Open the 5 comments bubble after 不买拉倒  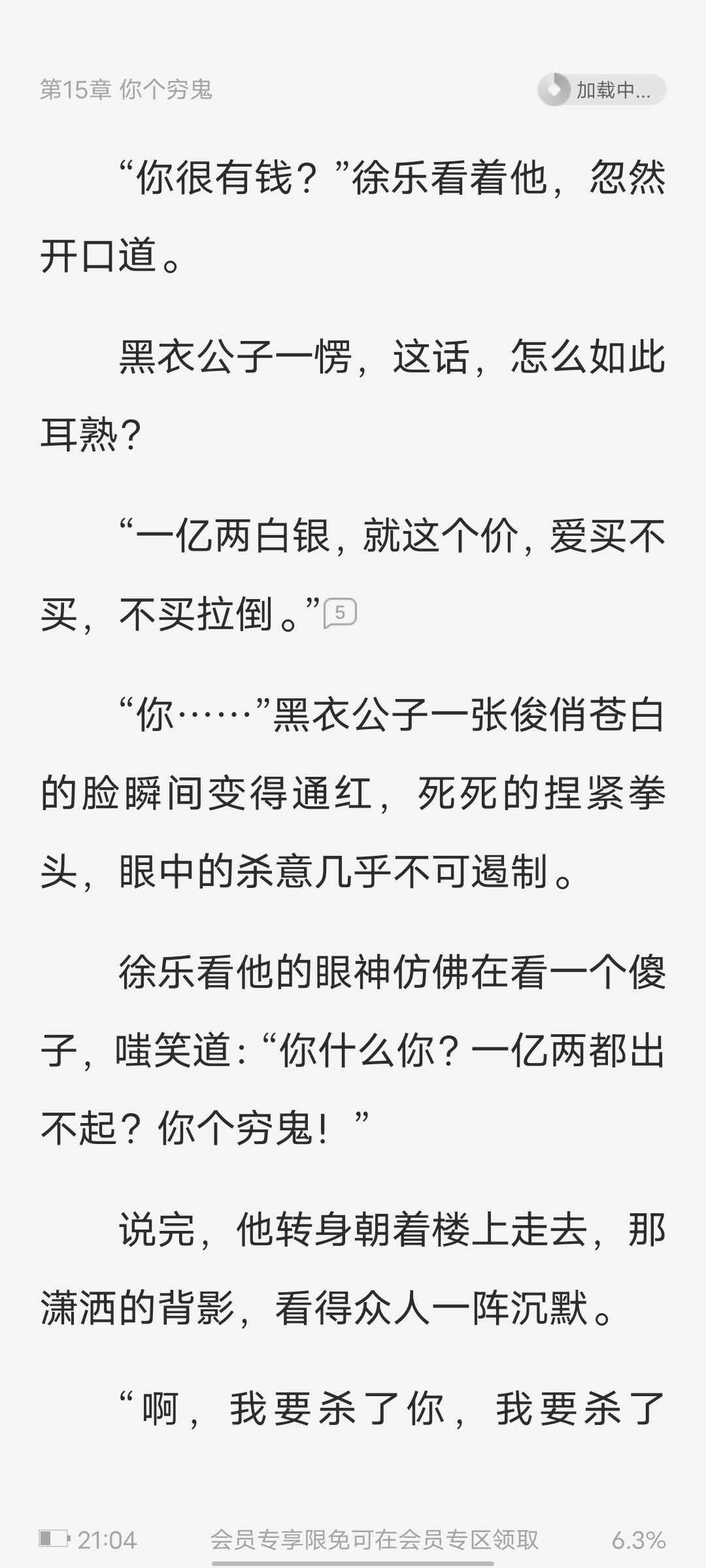(x=340, y=613)
